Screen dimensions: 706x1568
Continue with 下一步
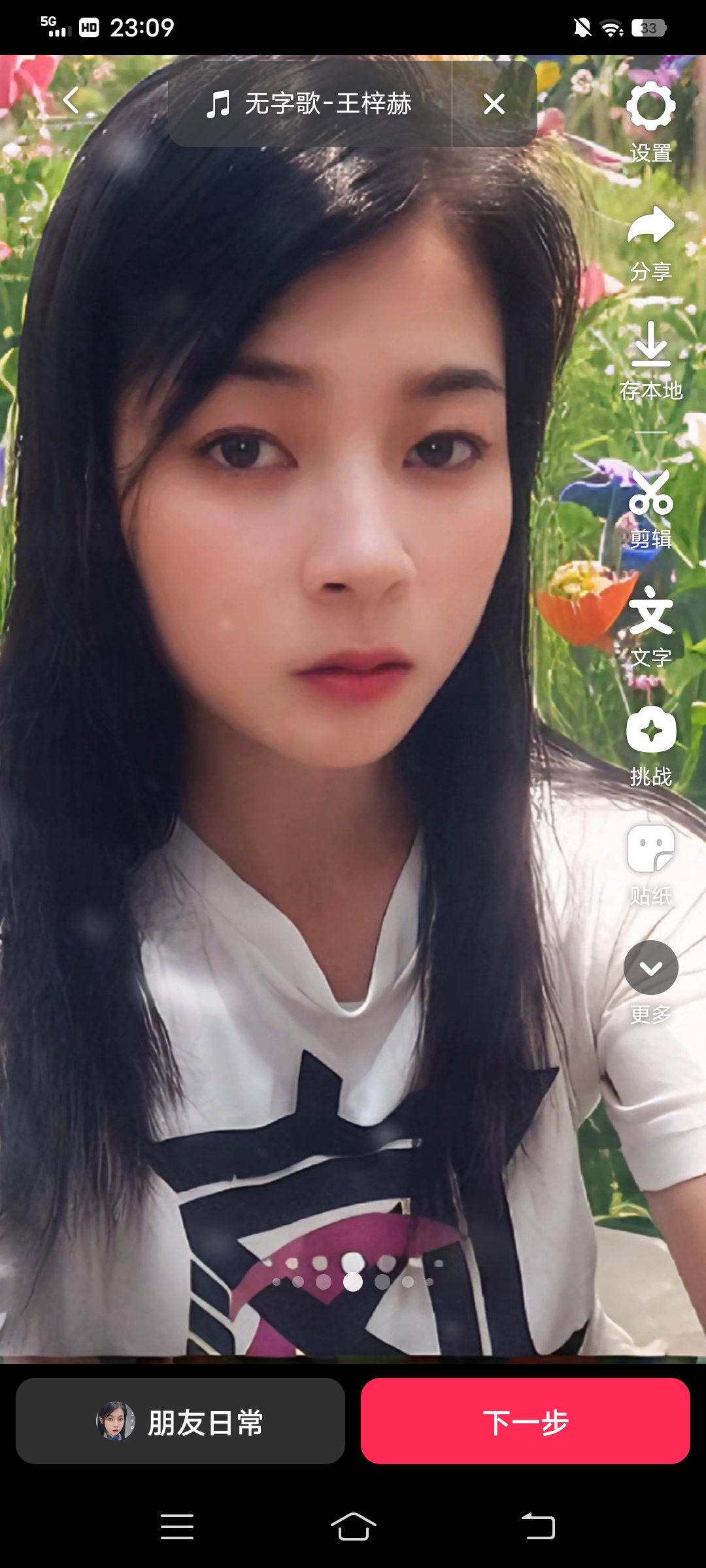coord(526,1421)
